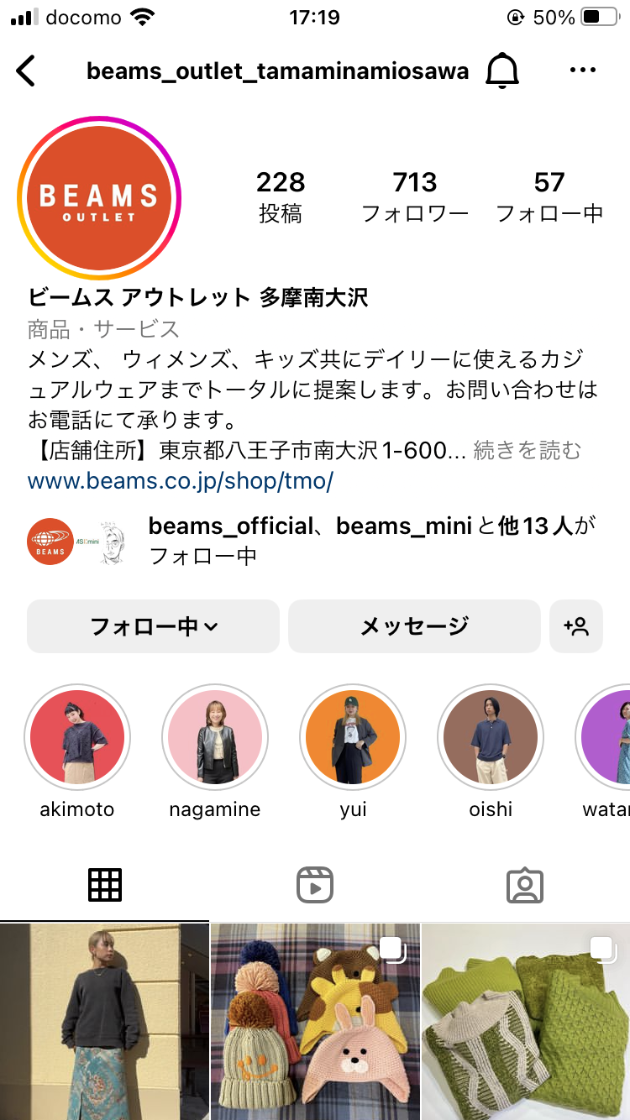View the BEAMS OUTLET profile picture story
Image resolution: width=630 pixels, height=1120 pixels.
(x=99, y=197)
